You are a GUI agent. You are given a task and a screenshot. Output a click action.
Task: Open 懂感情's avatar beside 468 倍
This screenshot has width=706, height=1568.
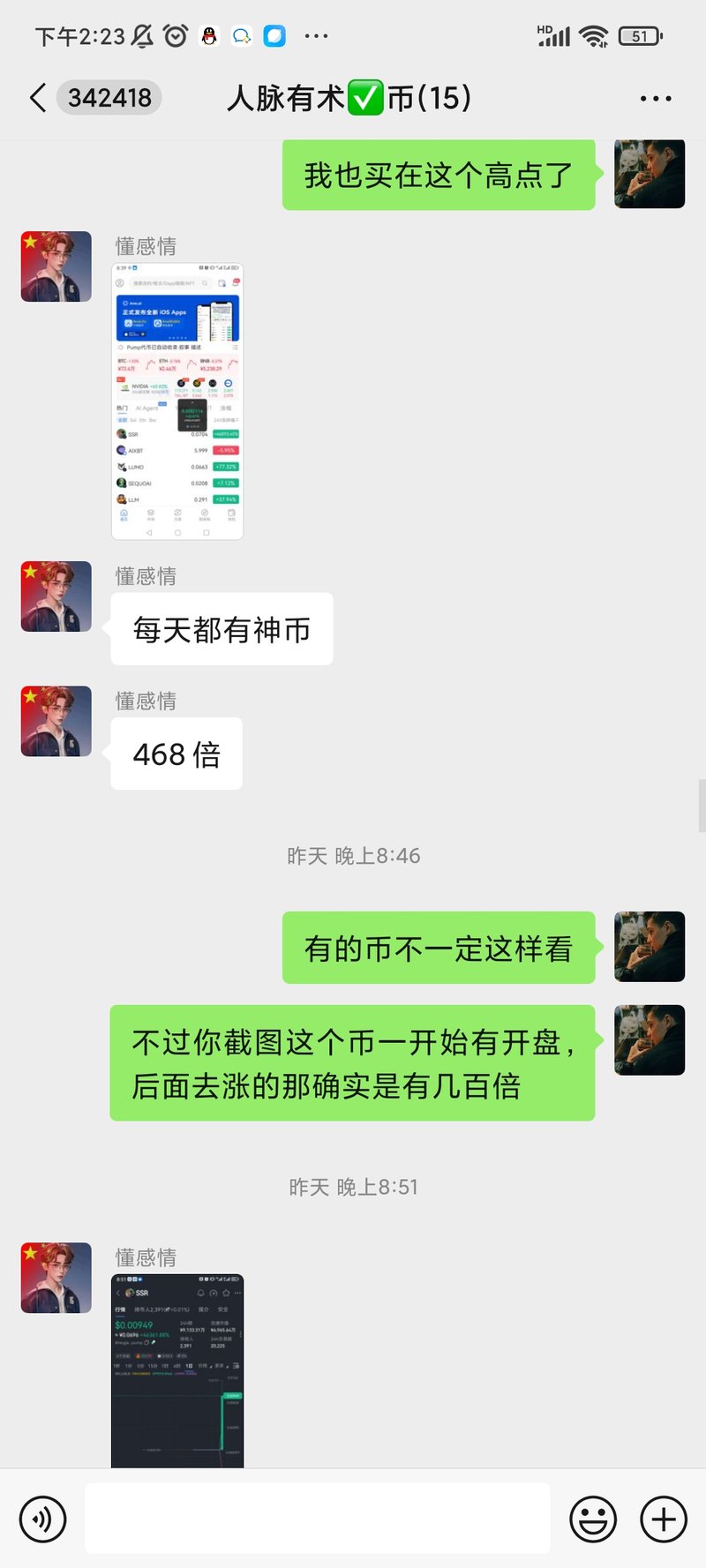[56, 721]
